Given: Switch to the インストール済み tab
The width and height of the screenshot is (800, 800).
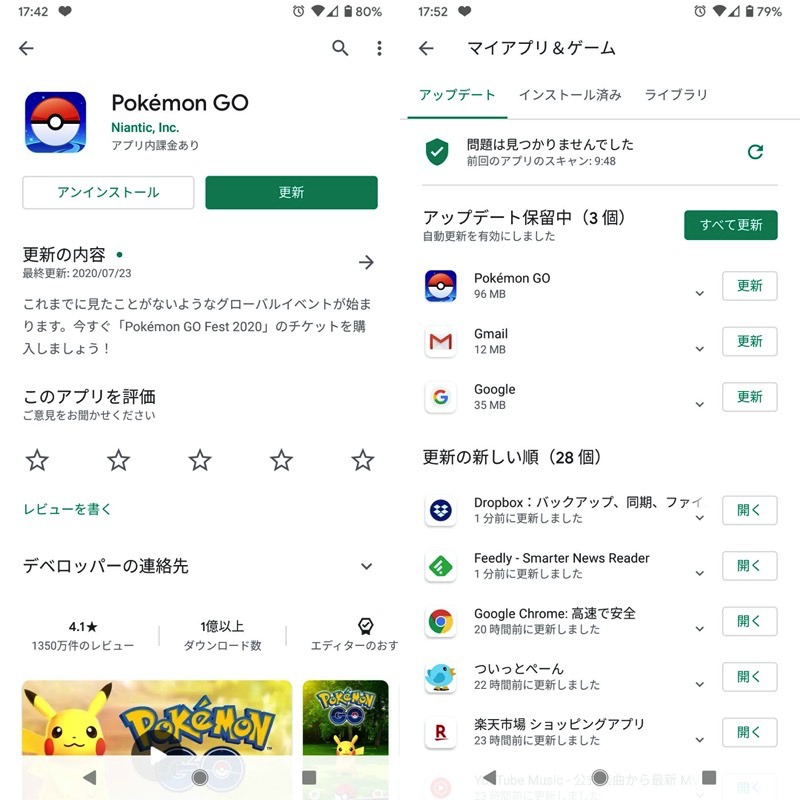Looking at the screenshot, I should 570,95.
